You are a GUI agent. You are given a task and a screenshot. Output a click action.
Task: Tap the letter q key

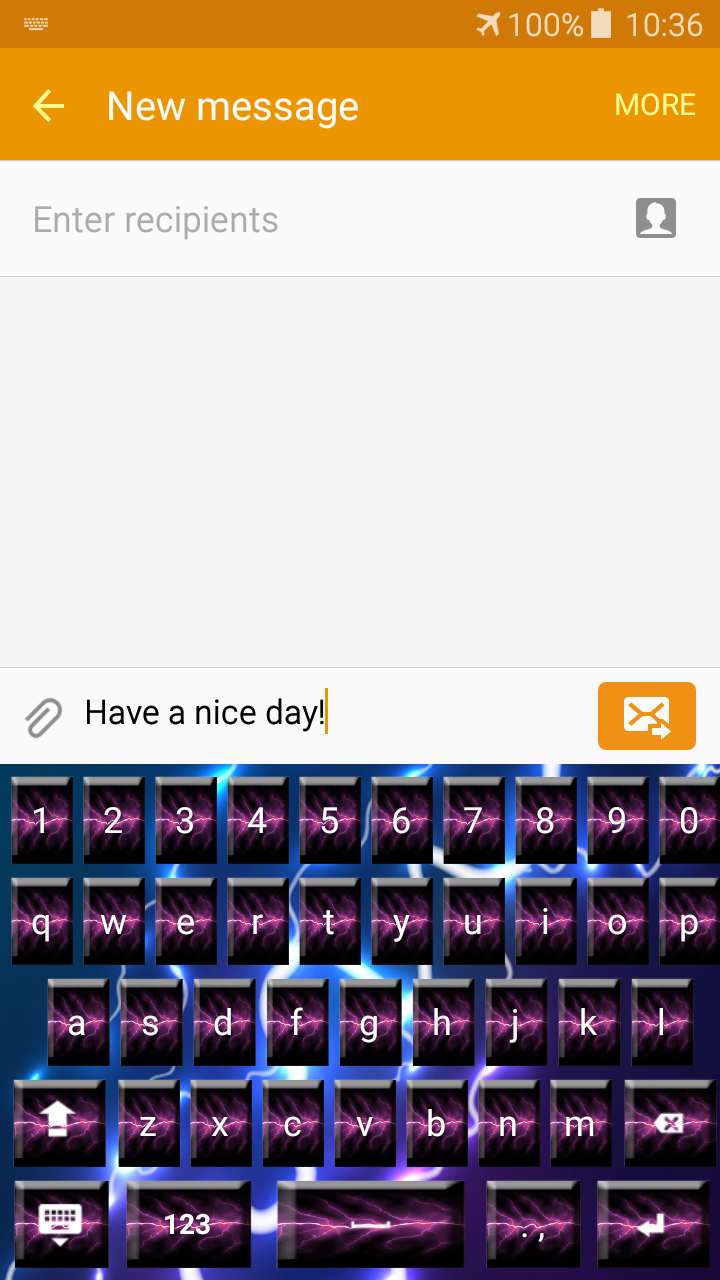[x=42, y=921]
